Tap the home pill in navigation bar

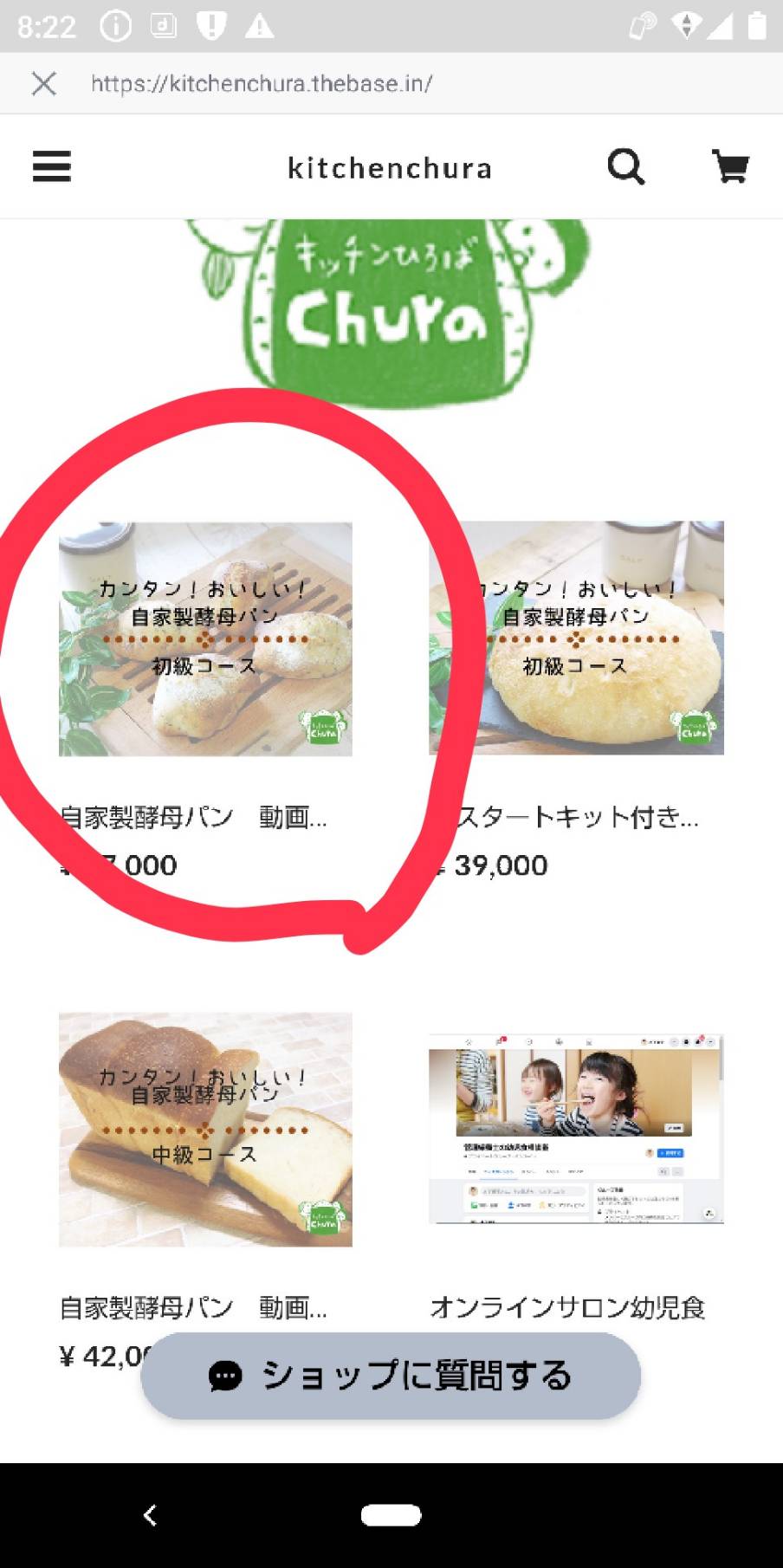pos(391,1515)
